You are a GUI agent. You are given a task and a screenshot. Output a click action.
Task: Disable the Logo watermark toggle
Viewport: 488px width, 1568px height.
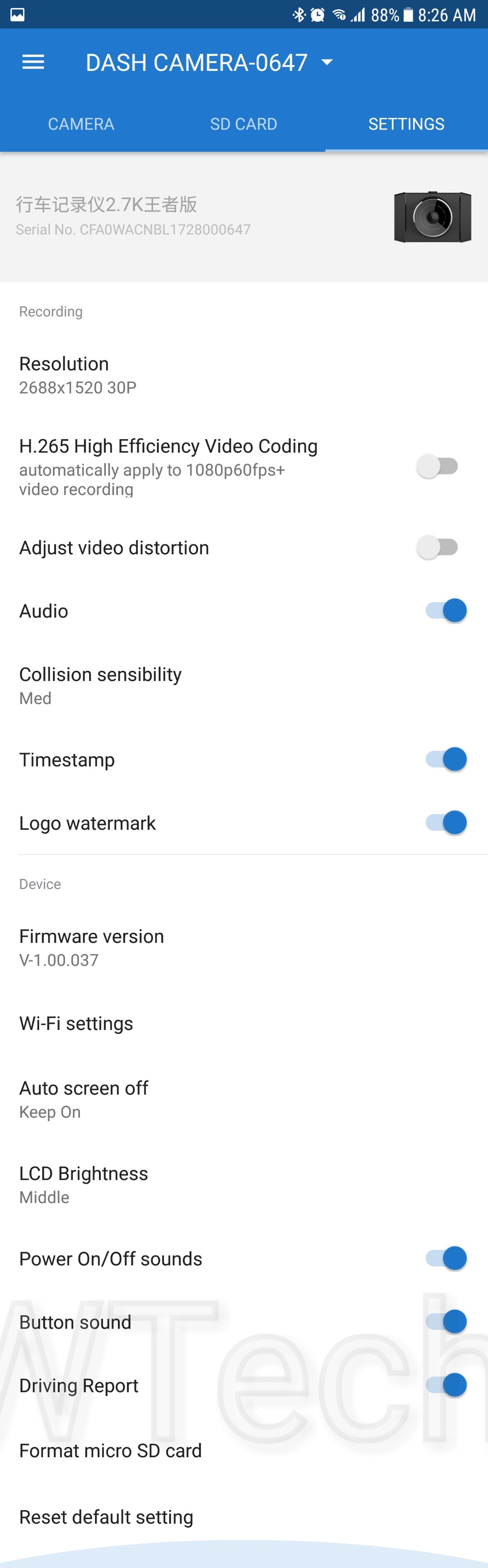coord(446,822)
